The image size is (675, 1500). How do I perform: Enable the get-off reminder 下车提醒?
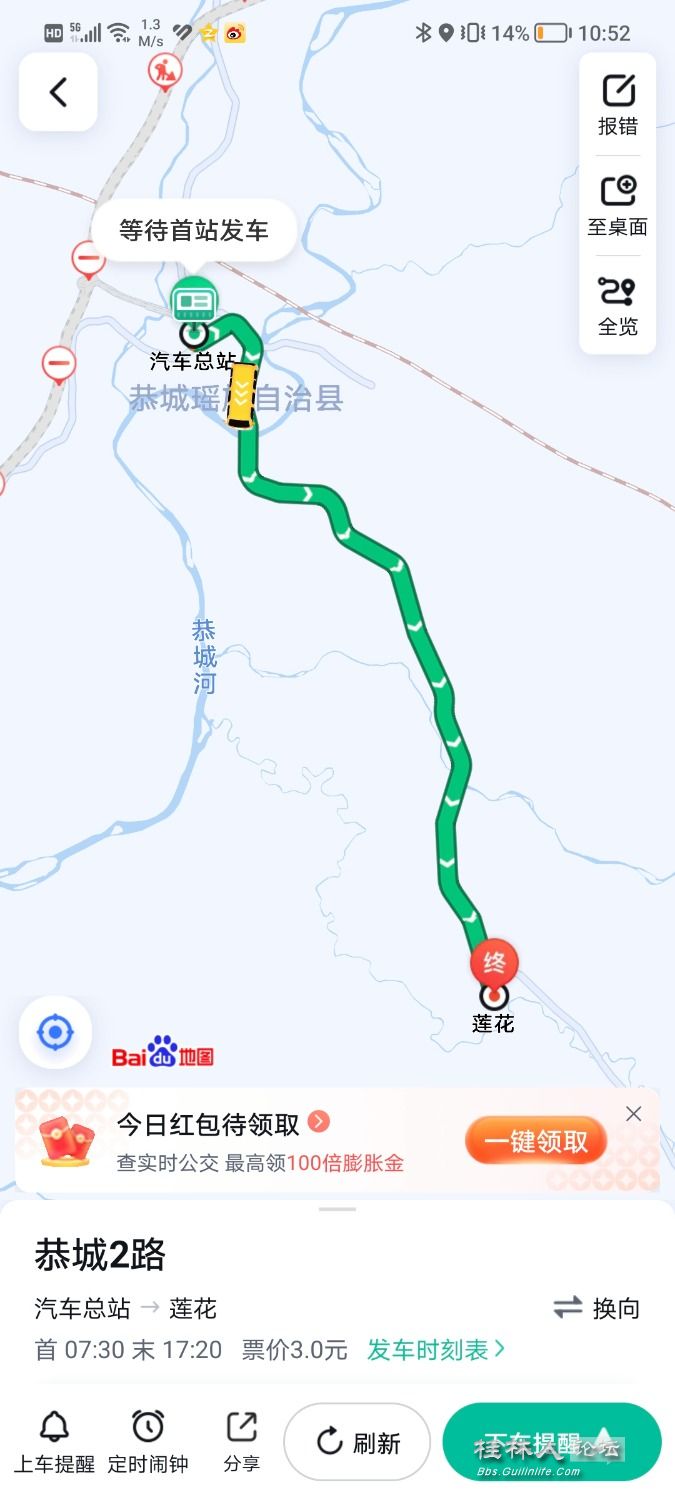[x=551, y=1442]
